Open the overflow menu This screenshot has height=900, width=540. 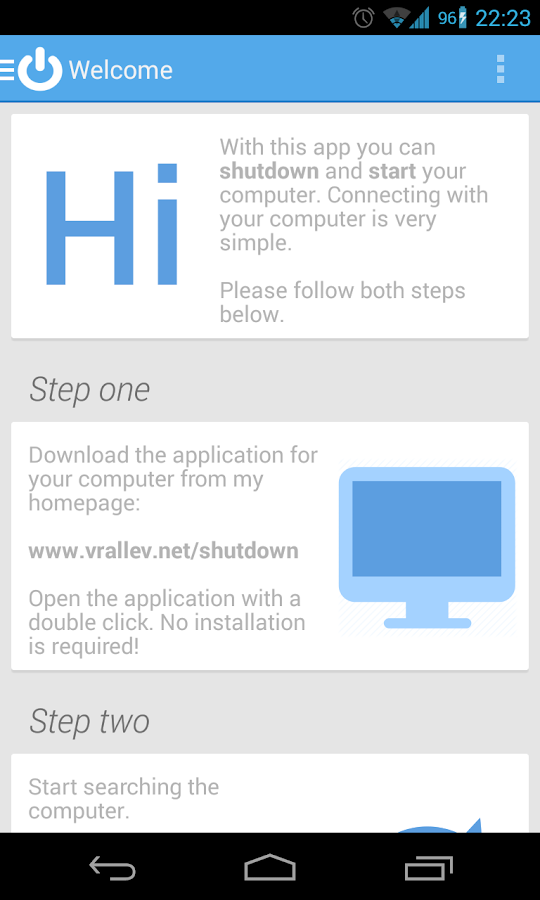[x=500, y=69]
